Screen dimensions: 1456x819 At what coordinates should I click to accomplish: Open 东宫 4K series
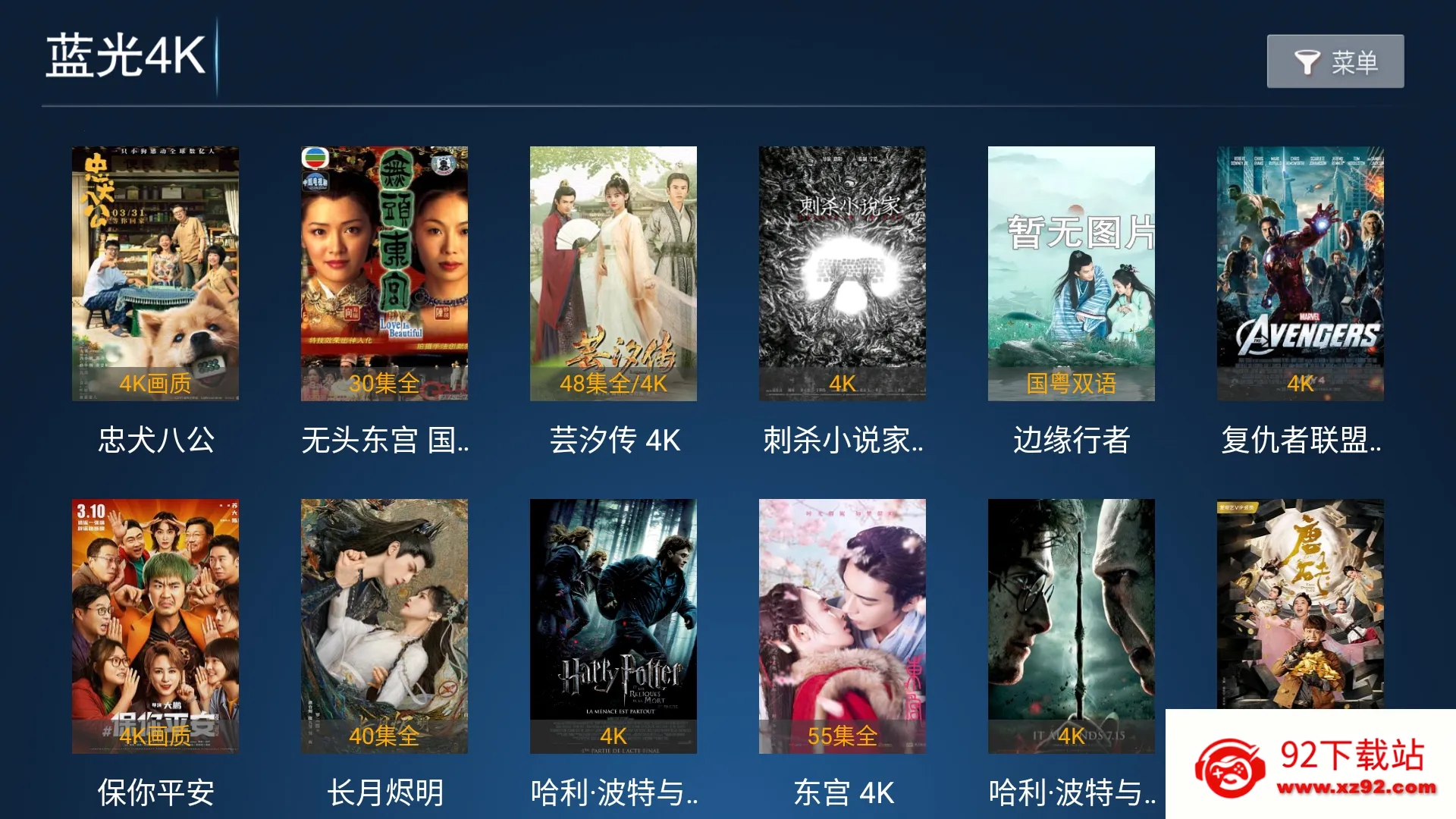coord(843,626)
